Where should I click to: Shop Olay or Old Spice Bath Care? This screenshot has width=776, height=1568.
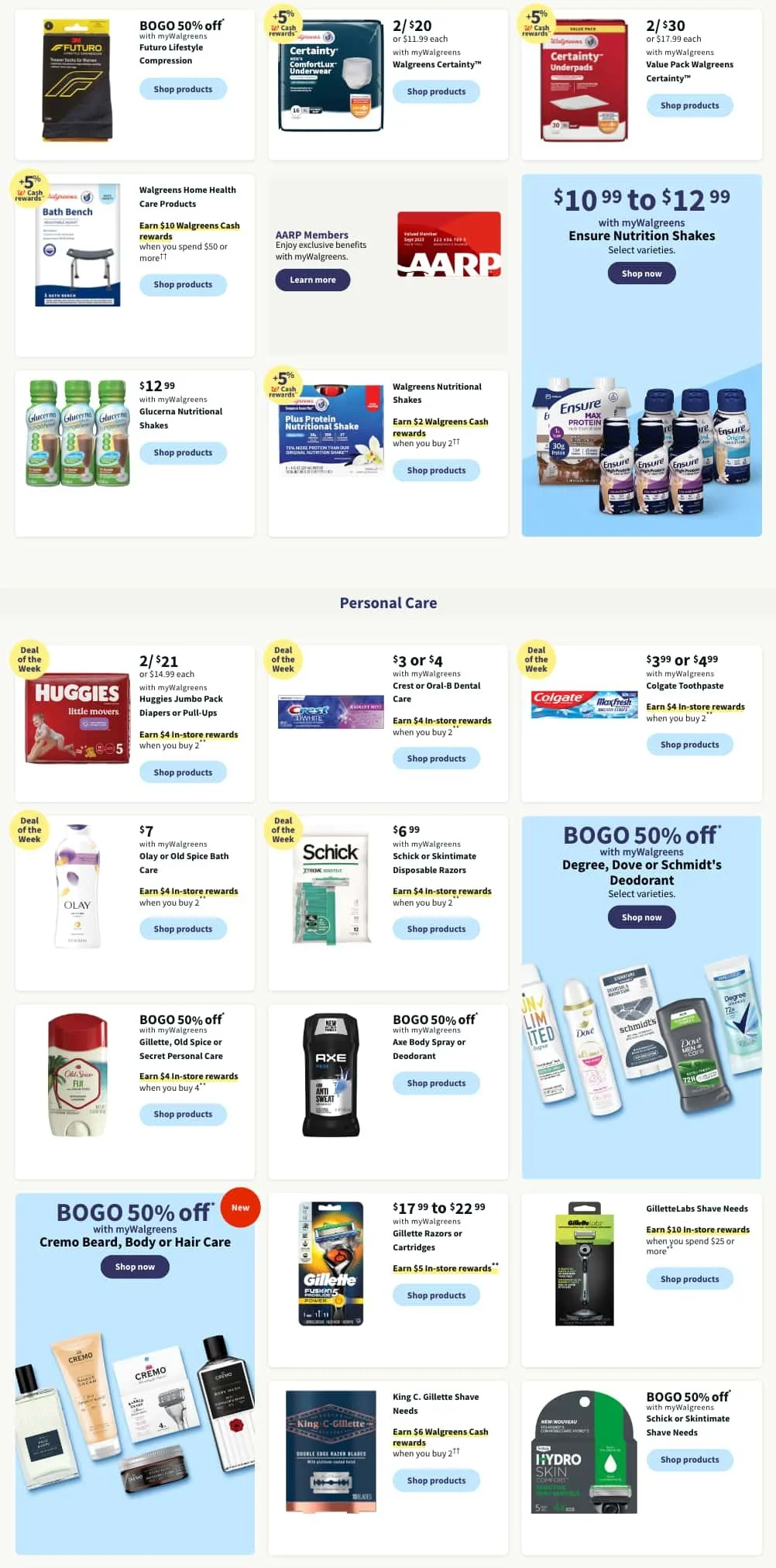[x=183, y=929]
